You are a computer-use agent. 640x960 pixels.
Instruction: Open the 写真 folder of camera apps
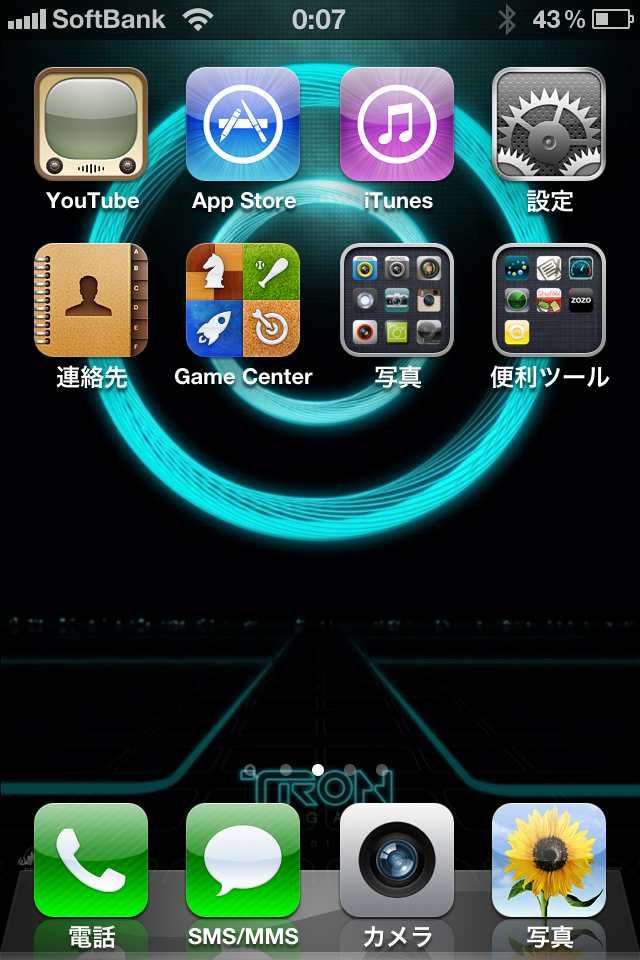[397, 300]
